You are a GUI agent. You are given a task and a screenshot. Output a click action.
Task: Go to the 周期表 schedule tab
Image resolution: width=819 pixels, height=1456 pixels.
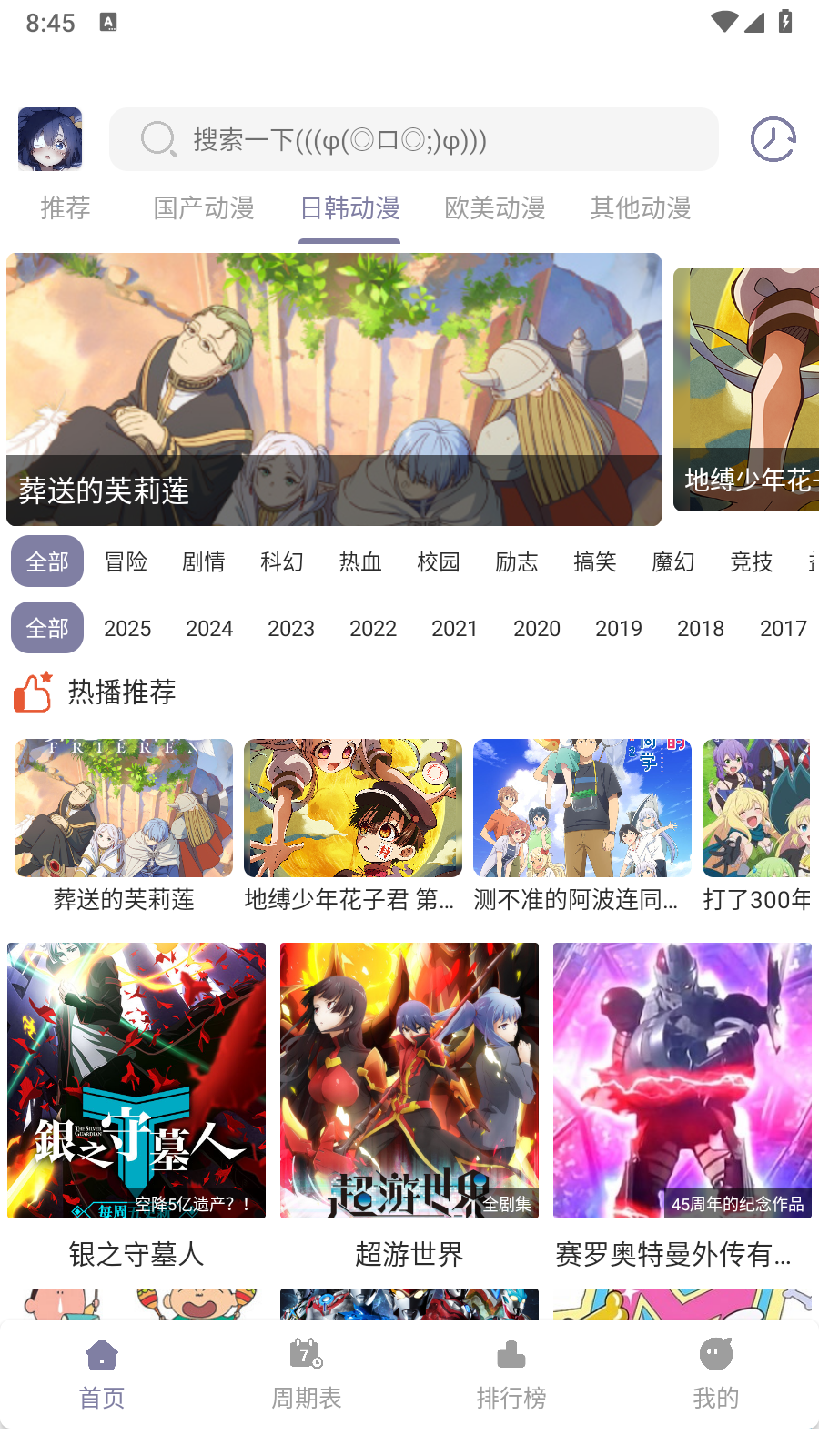coord(307,1374)
